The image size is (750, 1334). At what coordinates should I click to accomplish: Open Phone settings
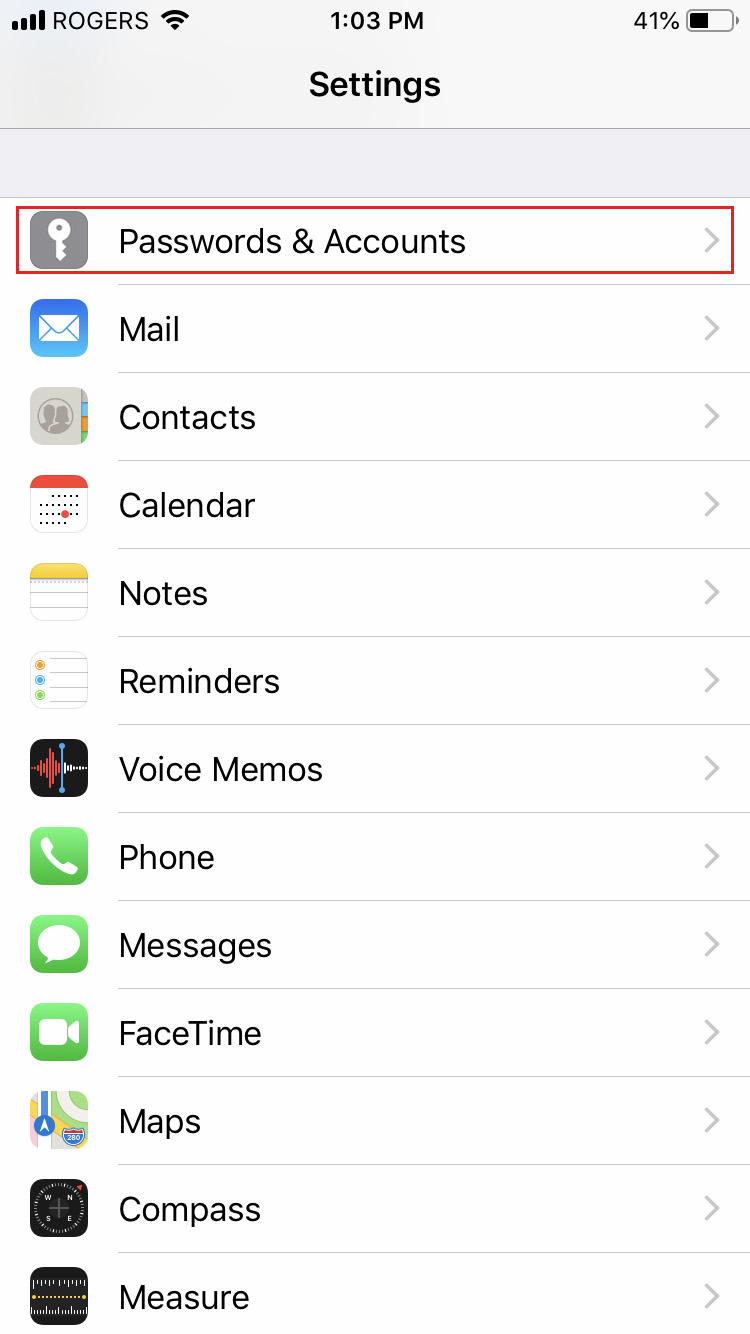point(375,857)
